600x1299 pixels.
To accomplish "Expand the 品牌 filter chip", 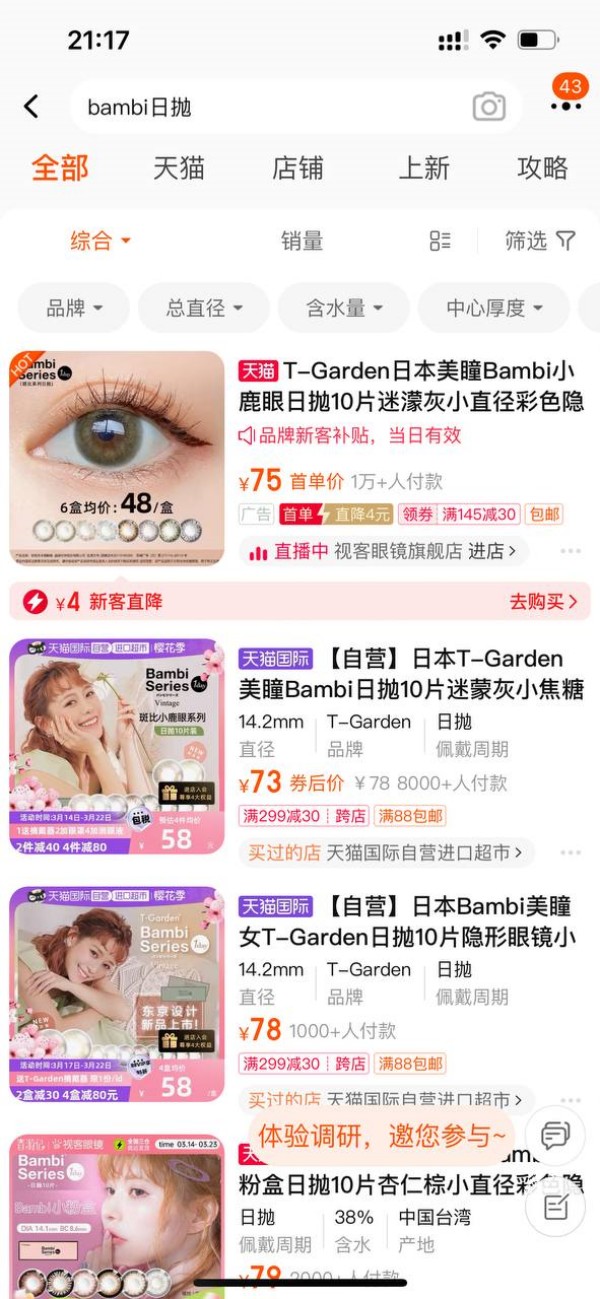I will coord(74,308).
